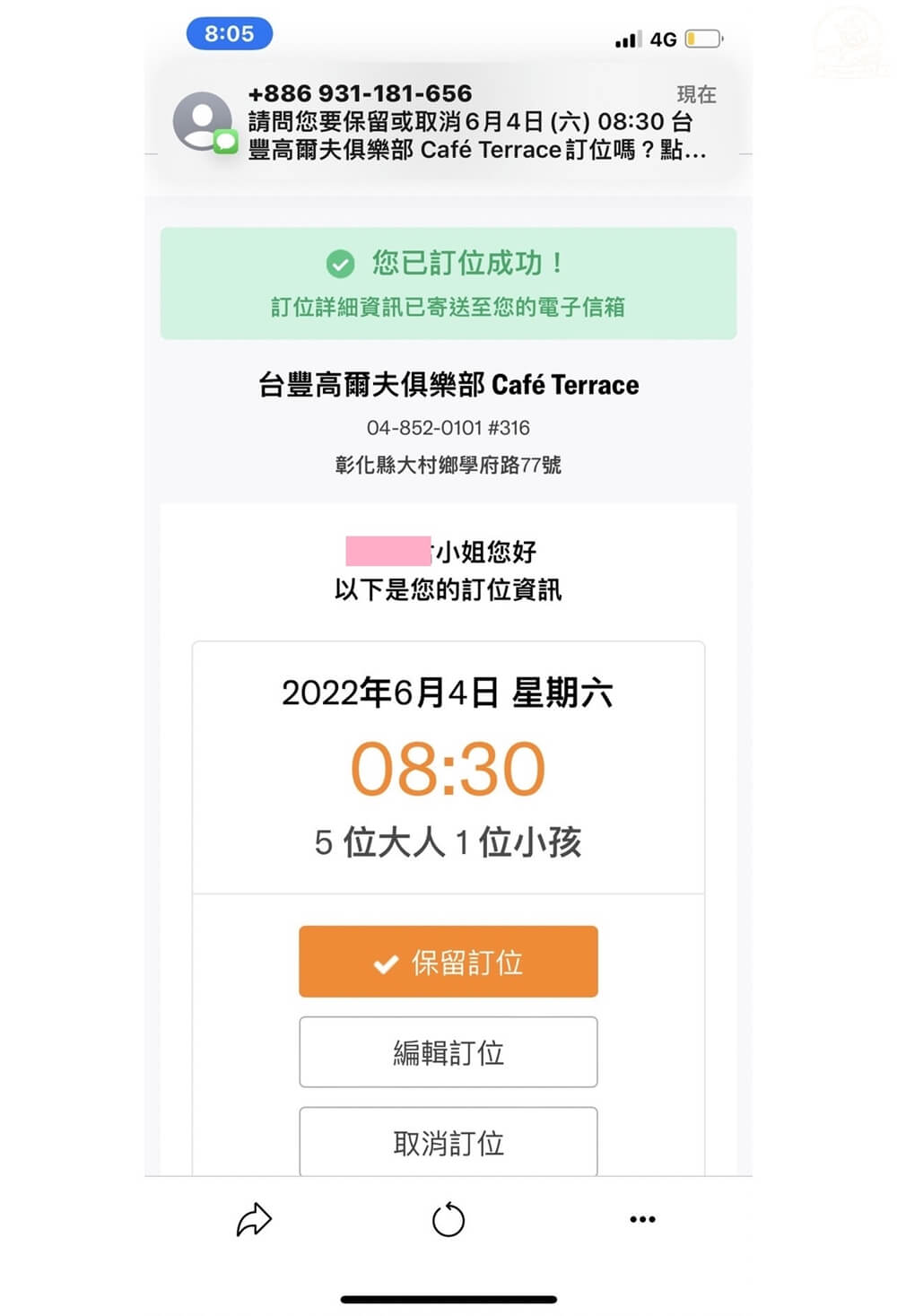897x1316 pixels.
Task: Tap the restaurant name 台豐高爾夫俱樂部 Café Terrace
Action: [x=448, y=385]
